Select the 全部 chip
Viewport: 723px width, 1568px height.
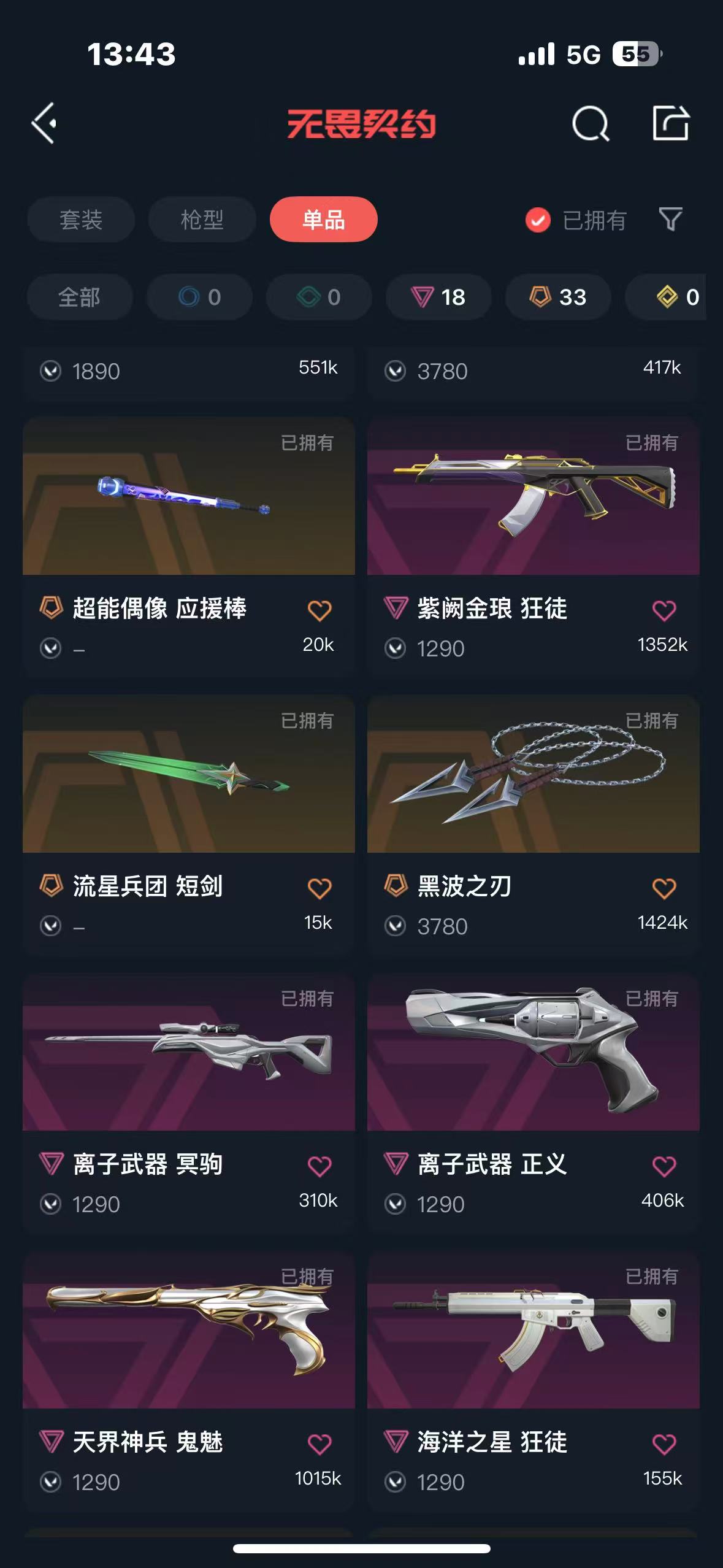(80, 297)
